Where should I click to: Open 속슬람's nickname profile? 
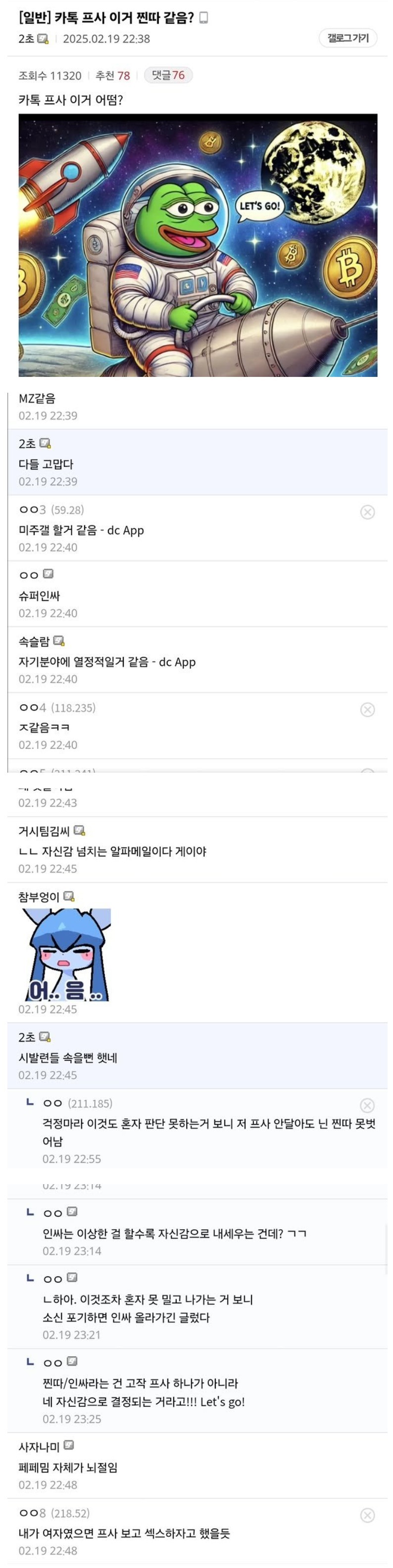tap(34, 641)
